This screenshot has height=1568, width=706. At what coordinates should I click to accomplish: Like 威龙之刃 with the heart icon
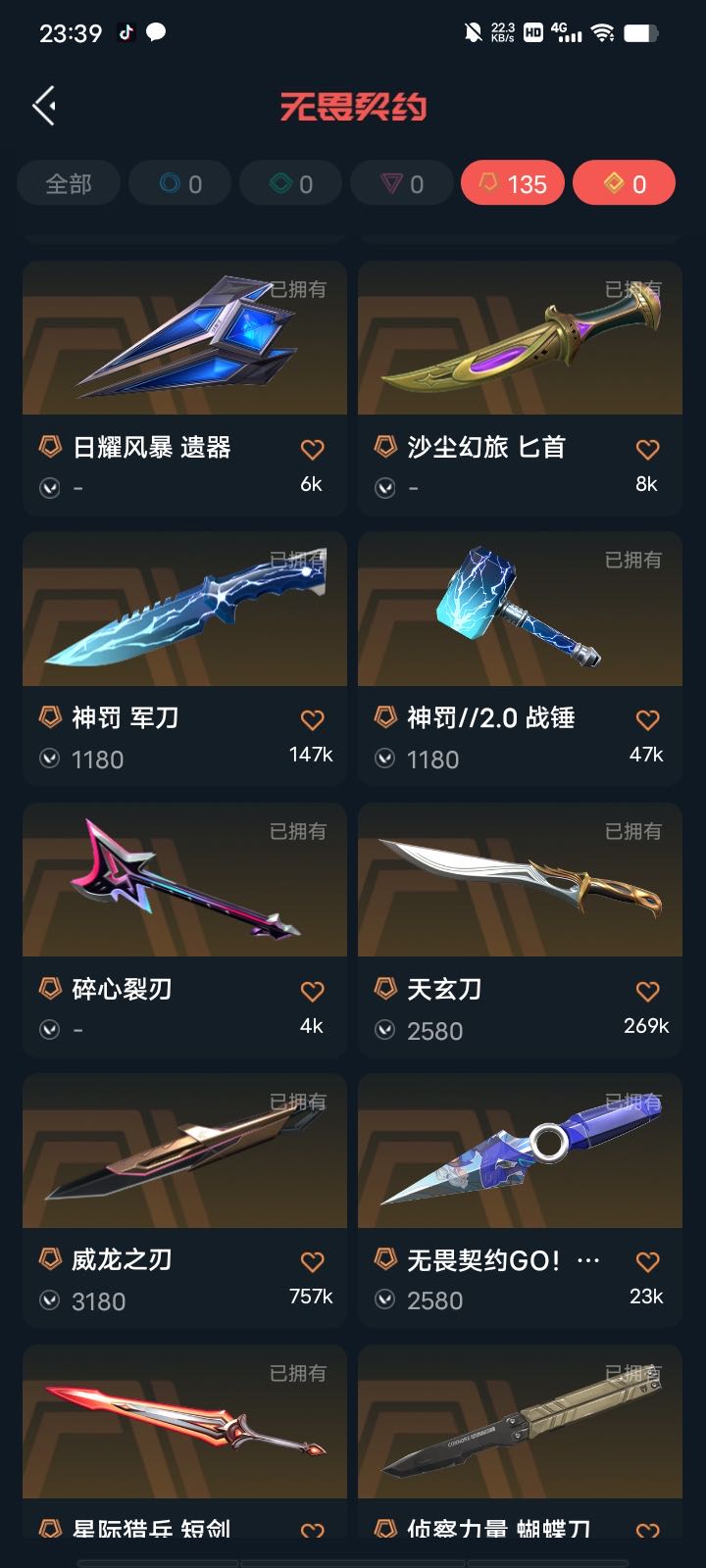pyautogui.click(x=312, y=1262)
